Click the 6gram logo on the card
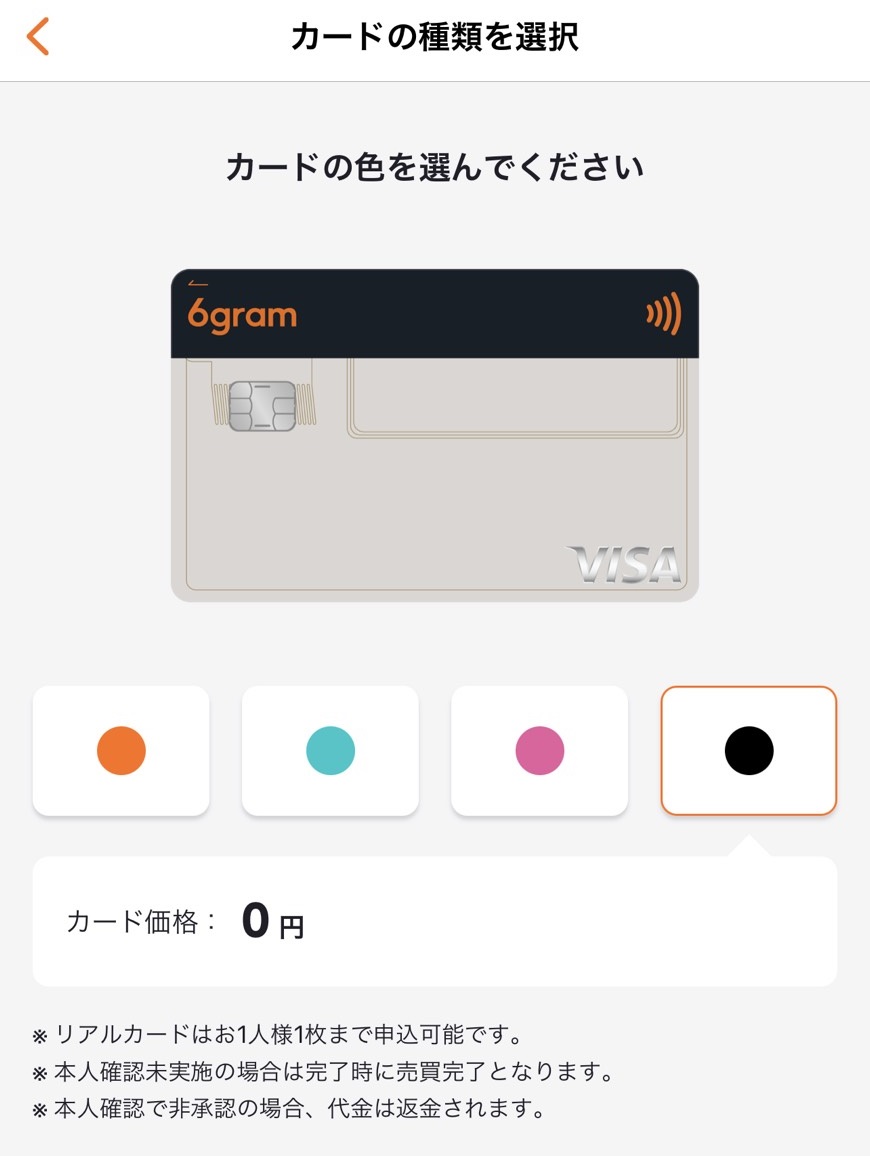870x1156 pixels. tap(242, 315)
